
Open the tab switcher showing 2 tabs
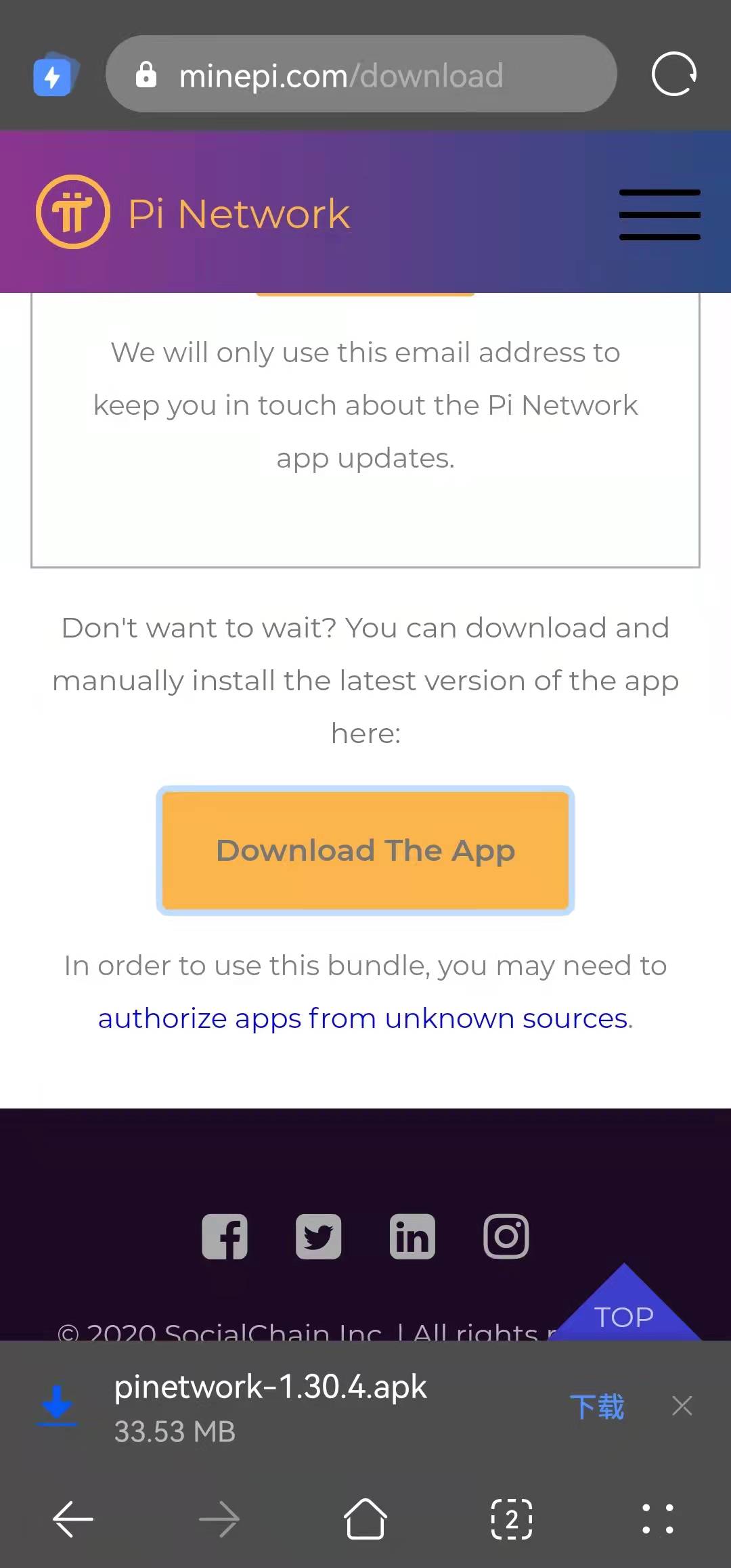click(512, 1519)
